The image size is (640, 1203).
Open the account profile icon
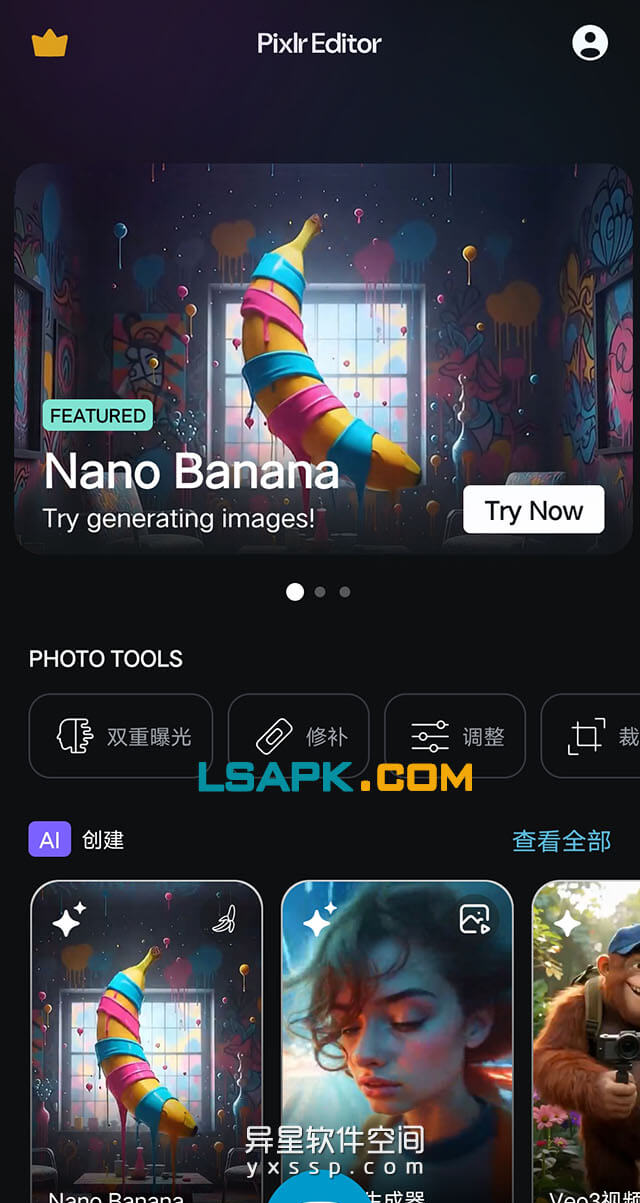point(589,42)
